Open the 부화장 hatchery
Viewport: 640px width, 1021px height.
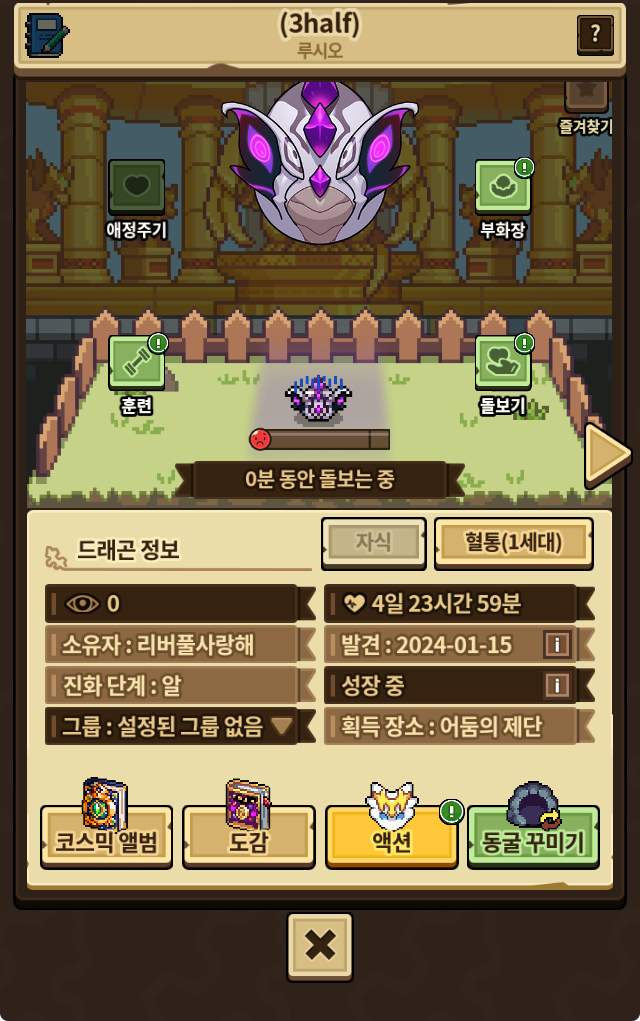click(x=502, y=188)
